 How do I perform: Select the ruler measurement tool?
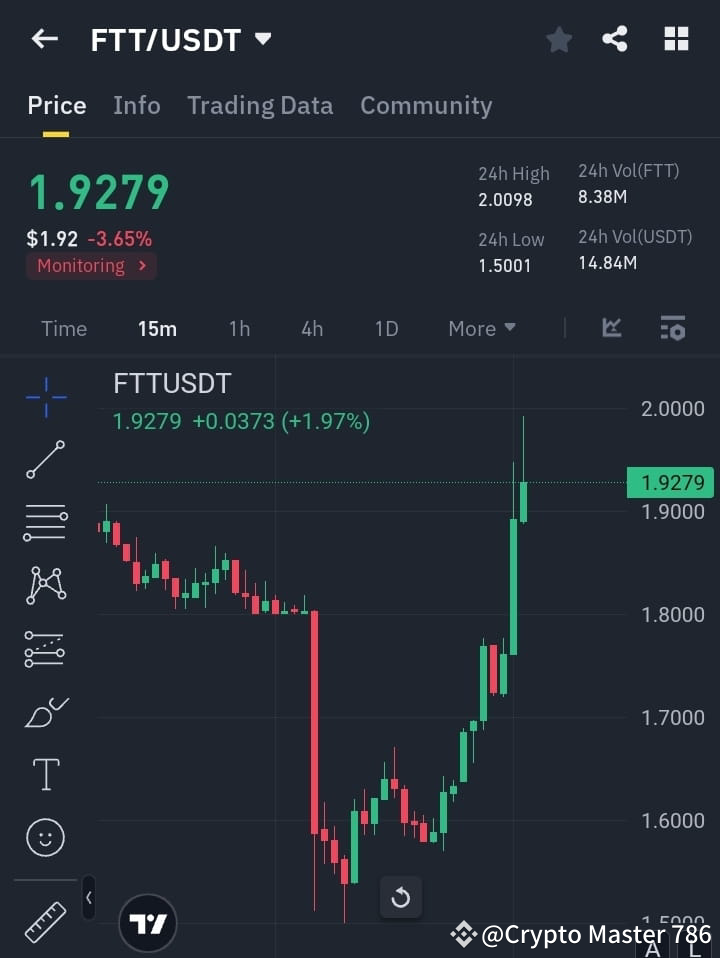click(44, 922)
